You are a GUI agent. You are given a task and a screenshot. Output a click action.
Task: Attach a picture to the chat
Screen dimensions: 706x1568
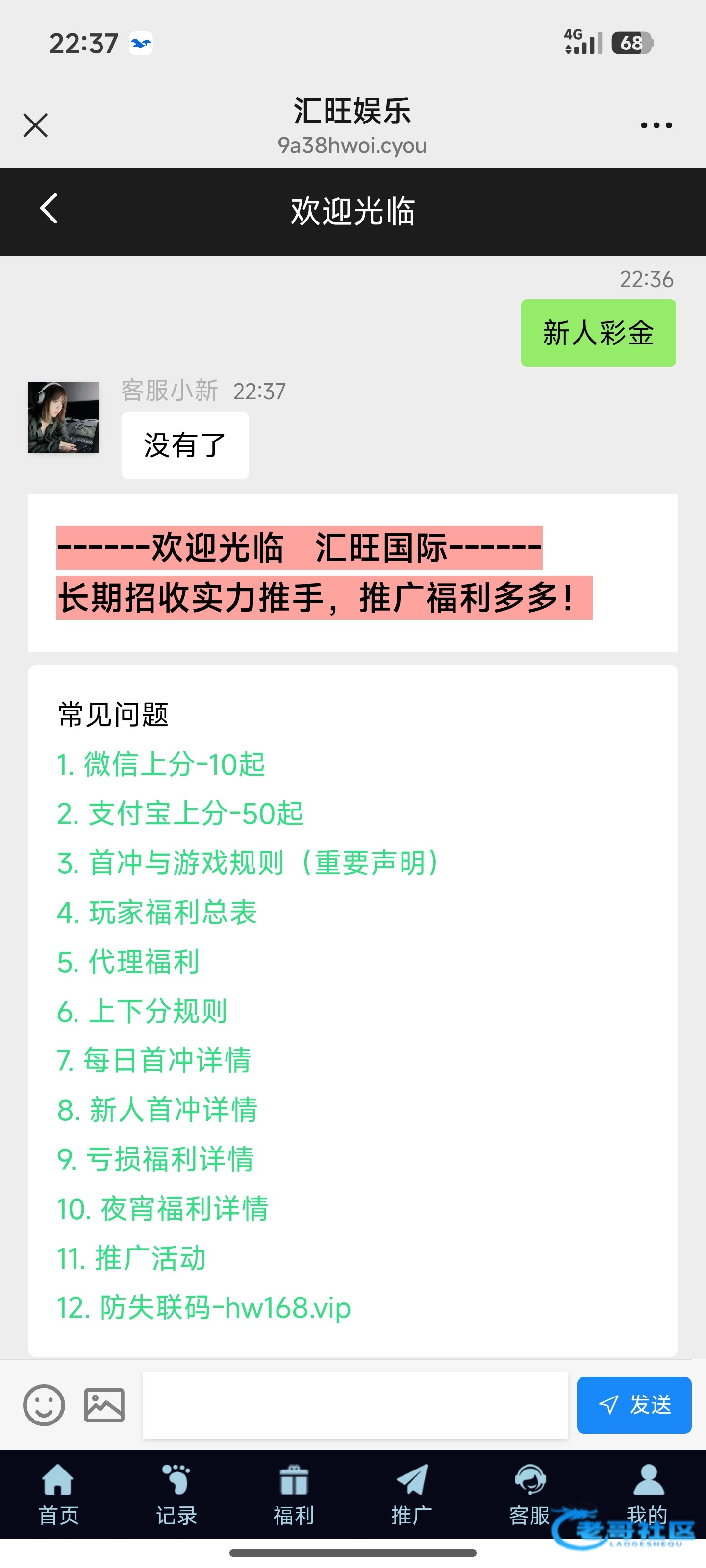tap(104, 1405)
